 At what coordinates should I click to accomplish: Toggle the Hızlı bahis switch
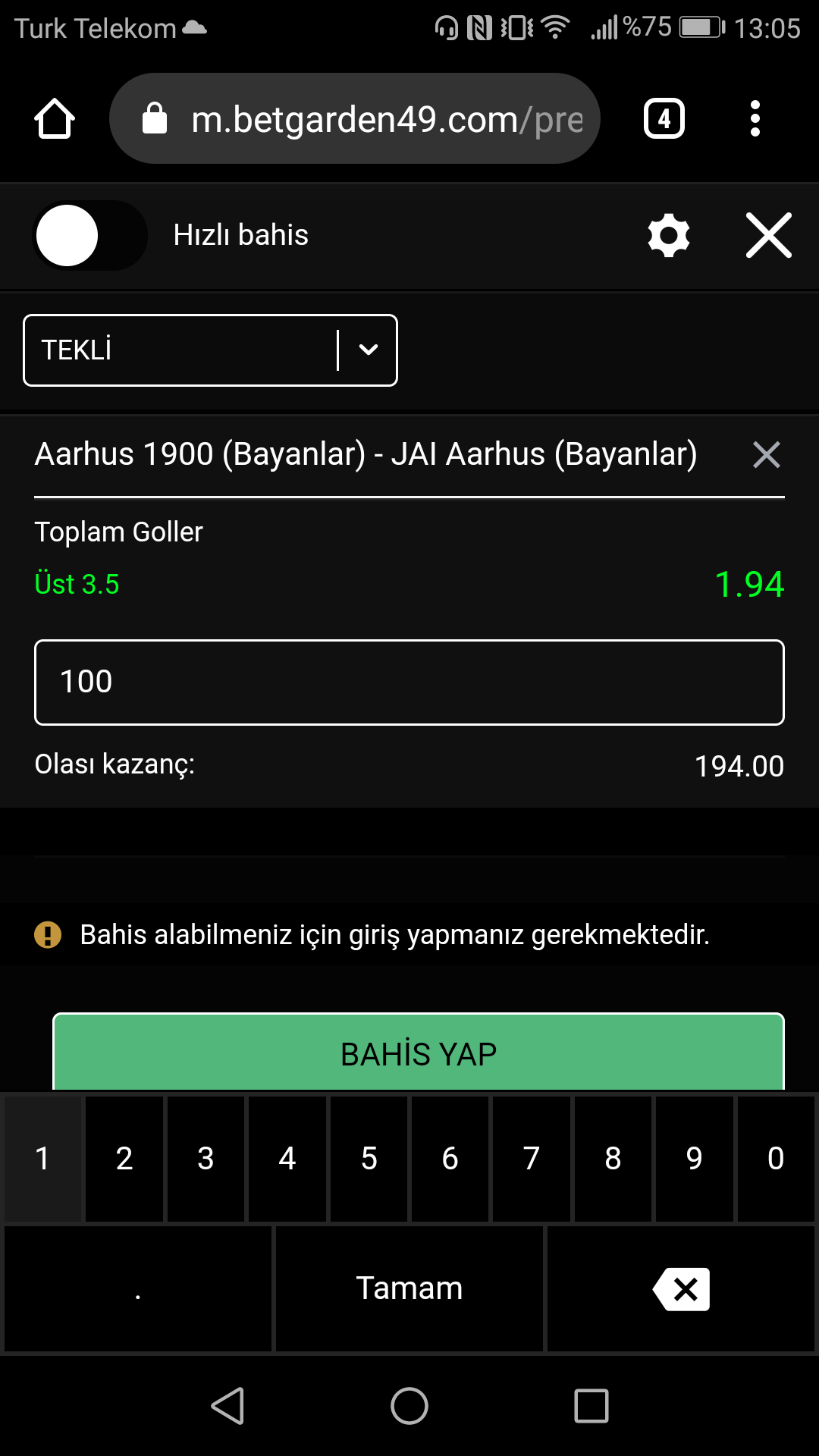(89, 235)
